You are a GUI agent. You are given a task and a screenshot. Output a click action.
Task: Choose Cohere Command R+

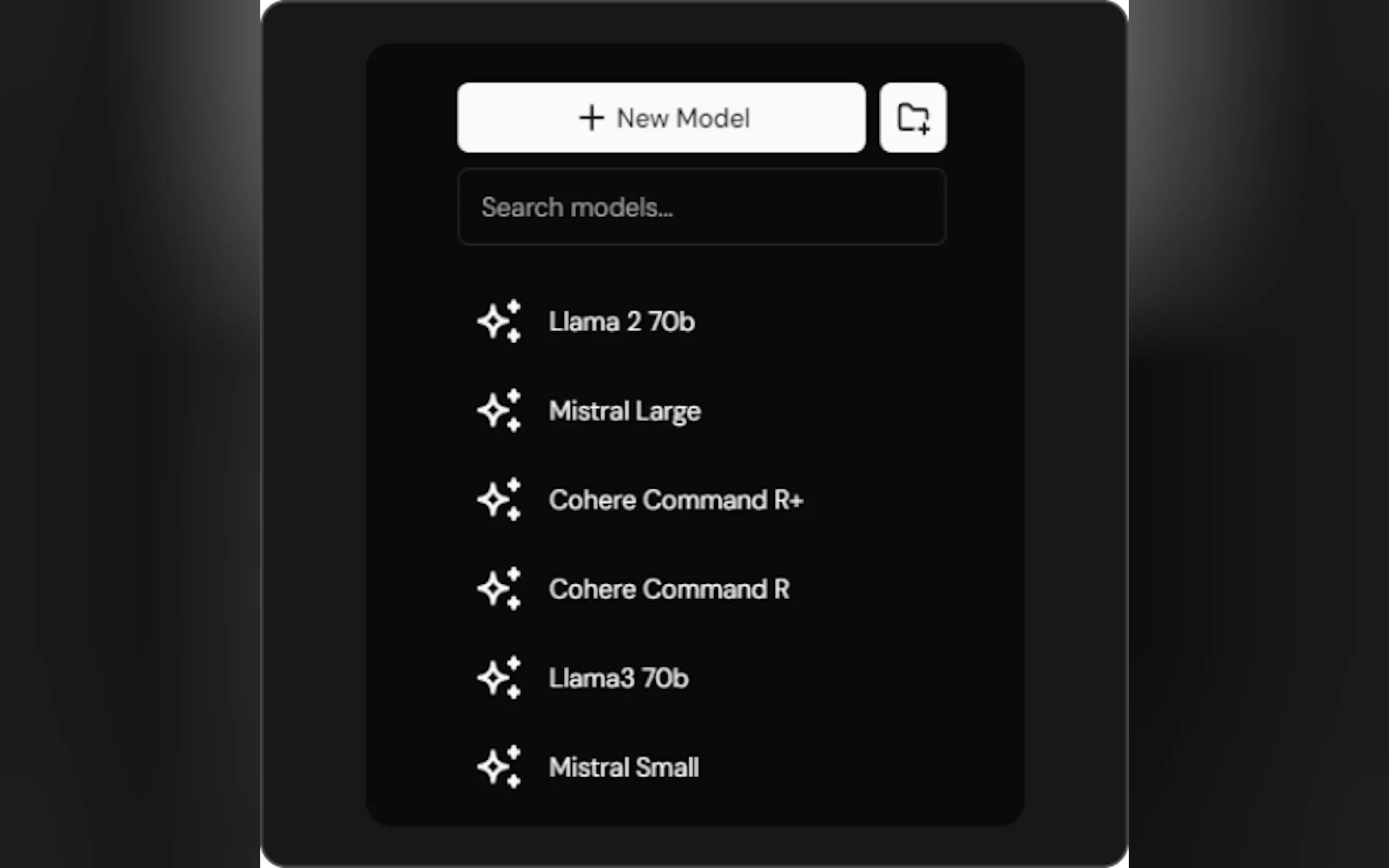tap(675, 500)
